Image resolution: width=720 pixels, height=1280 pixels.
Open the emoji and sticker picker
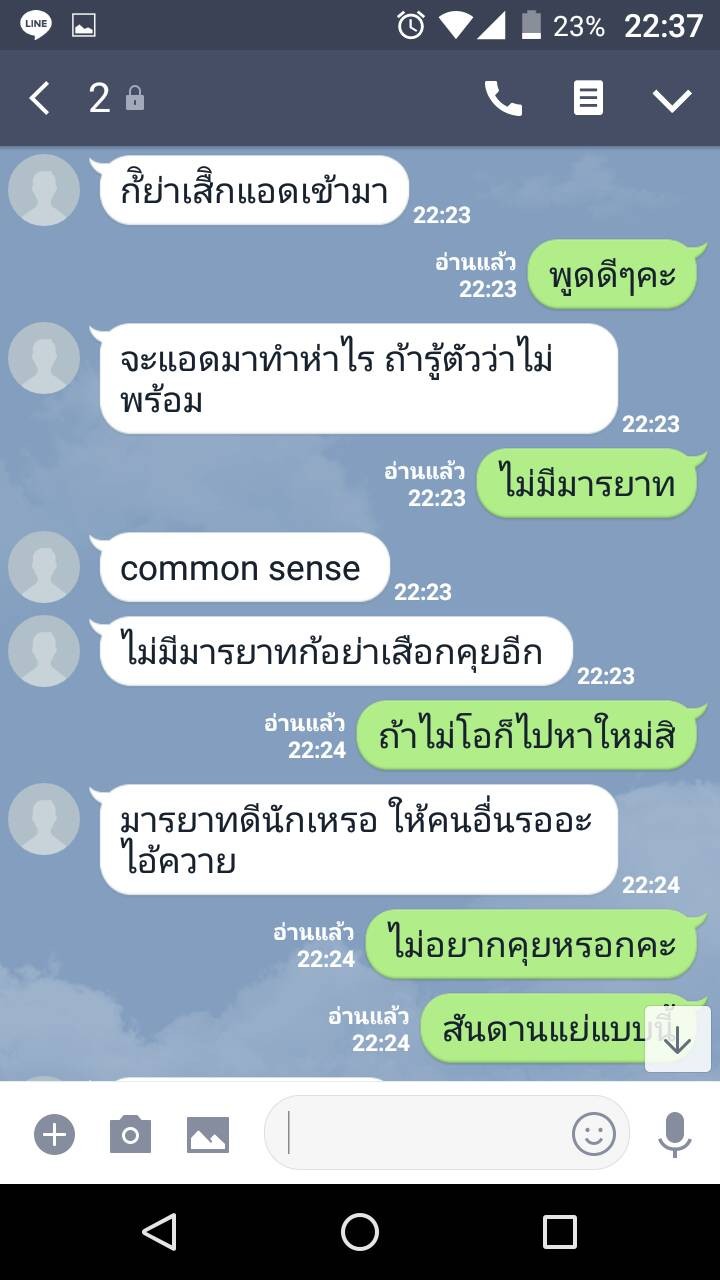click(x=594, y=1134)
